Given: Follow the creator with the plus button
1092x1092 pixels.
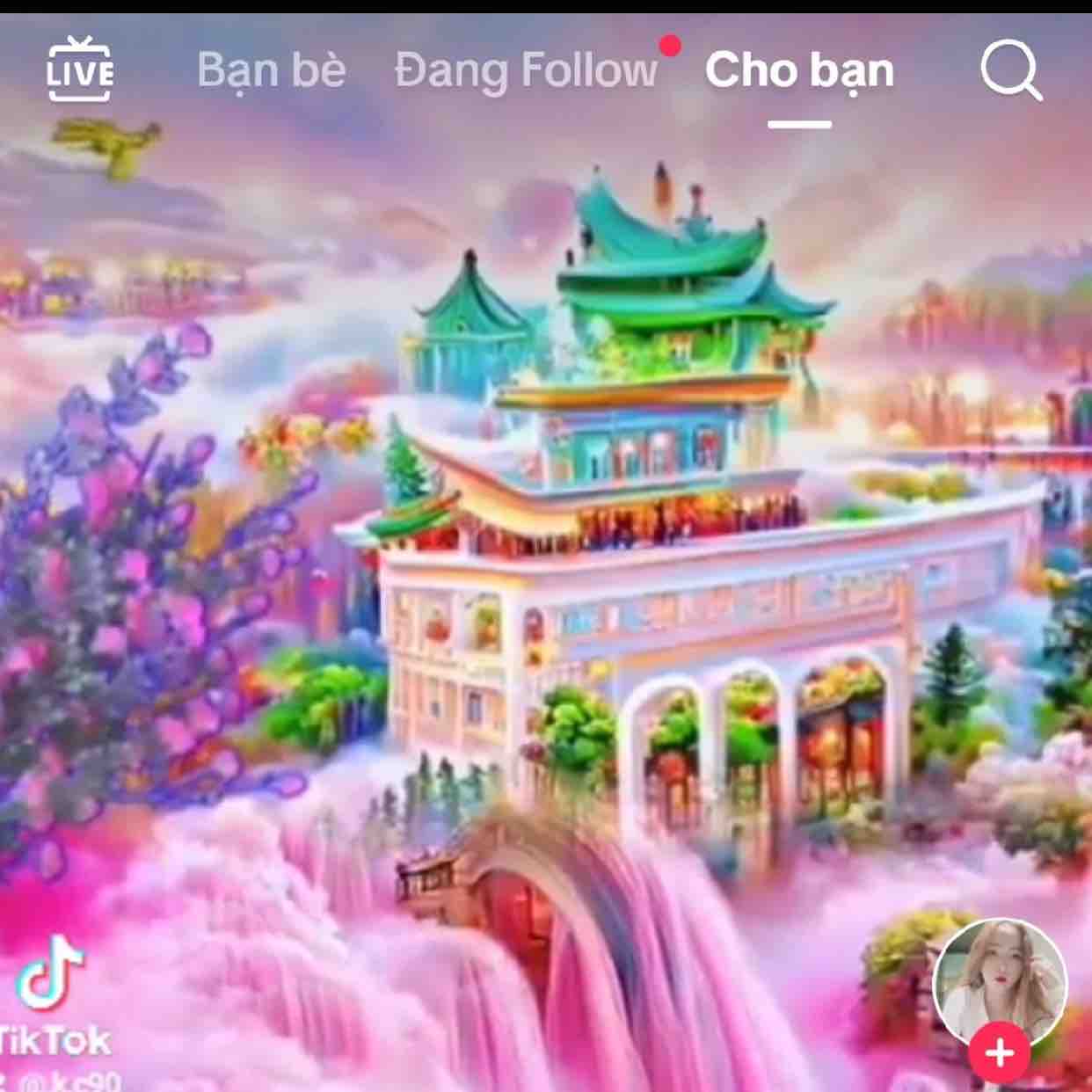Looking at the screenshot, I should click(1000, 1052).
